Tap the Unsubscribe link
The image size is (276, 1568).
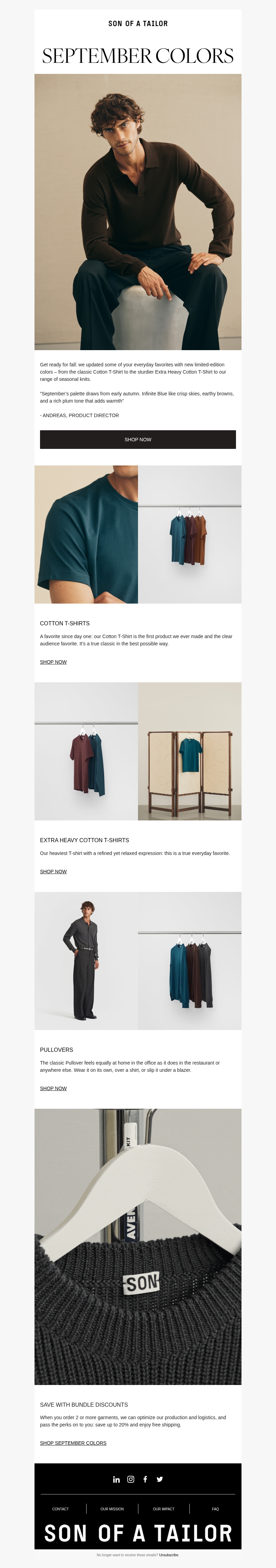click(x=169, y=1555)
